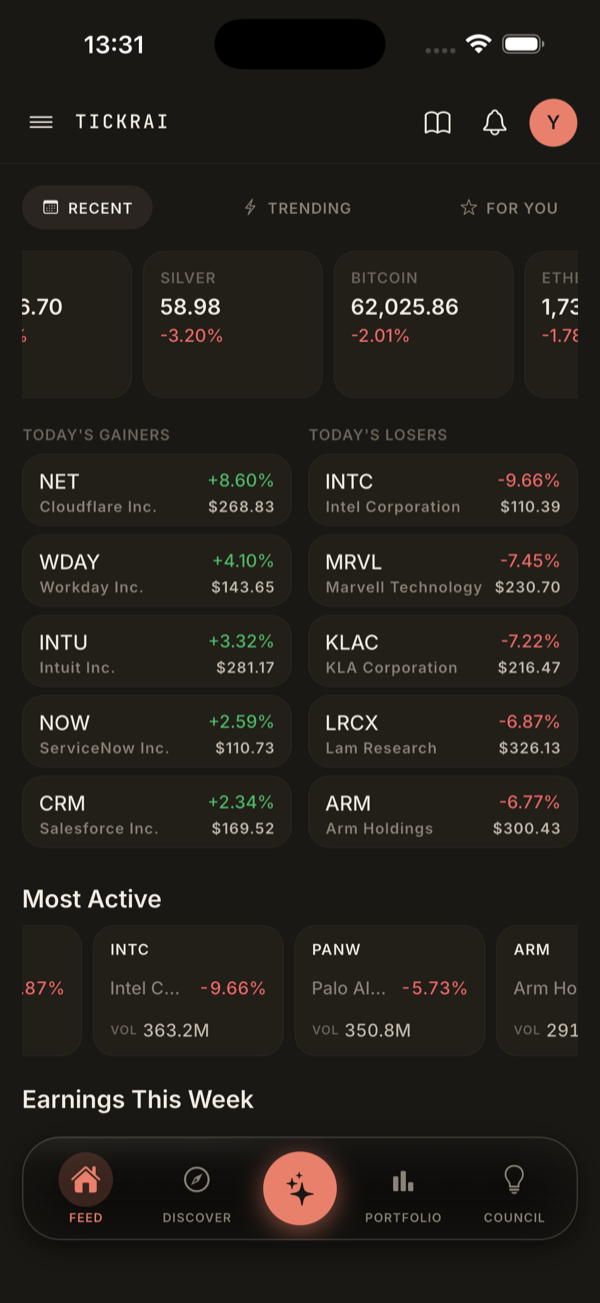The height and width of the screenshot is (1303, 600).
Task: Open CRM Salesforce Inc. card
Action: coord(157,812)
